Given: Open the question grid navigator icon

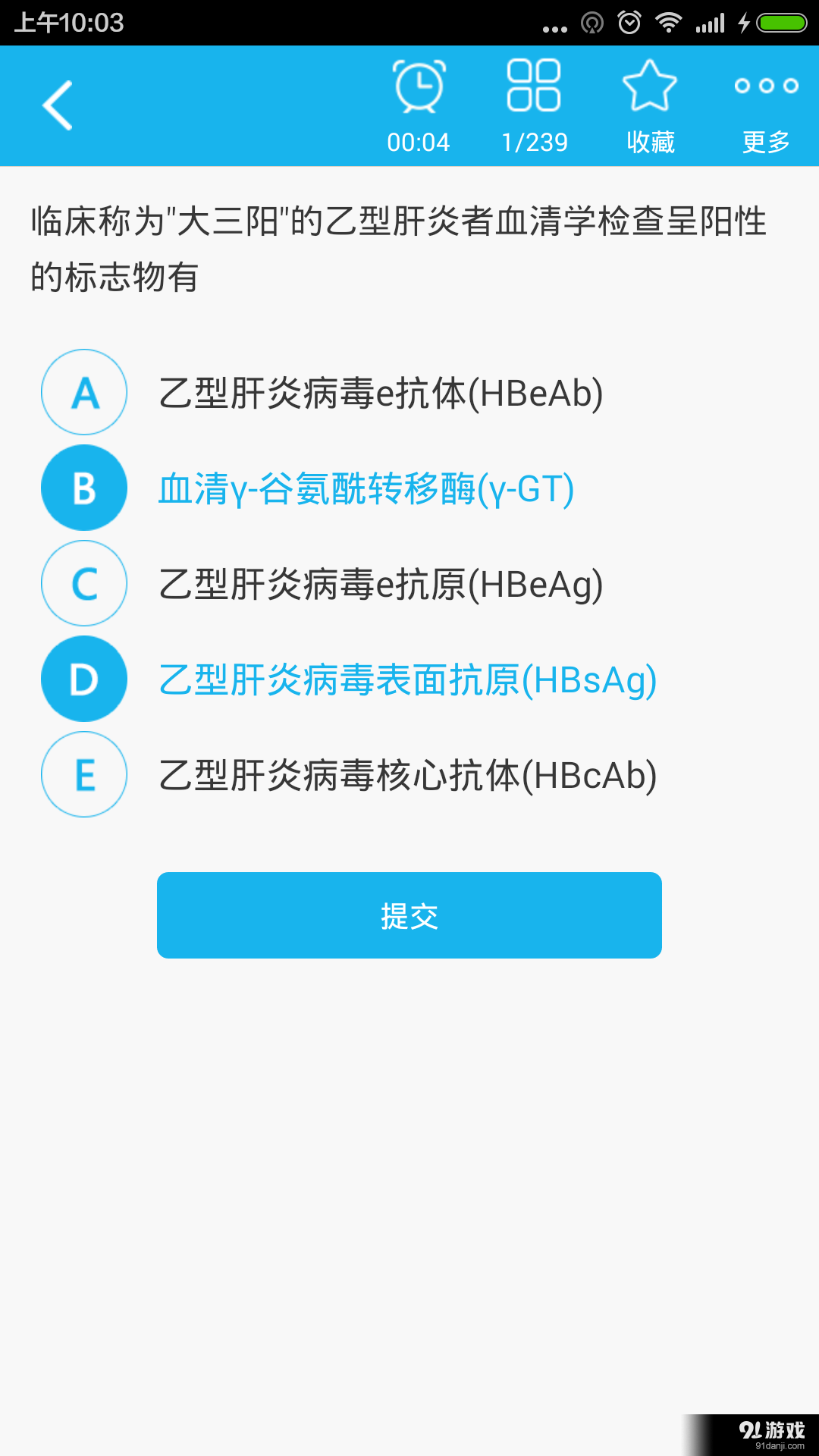Looking at the screenshot, I should 533,86.
